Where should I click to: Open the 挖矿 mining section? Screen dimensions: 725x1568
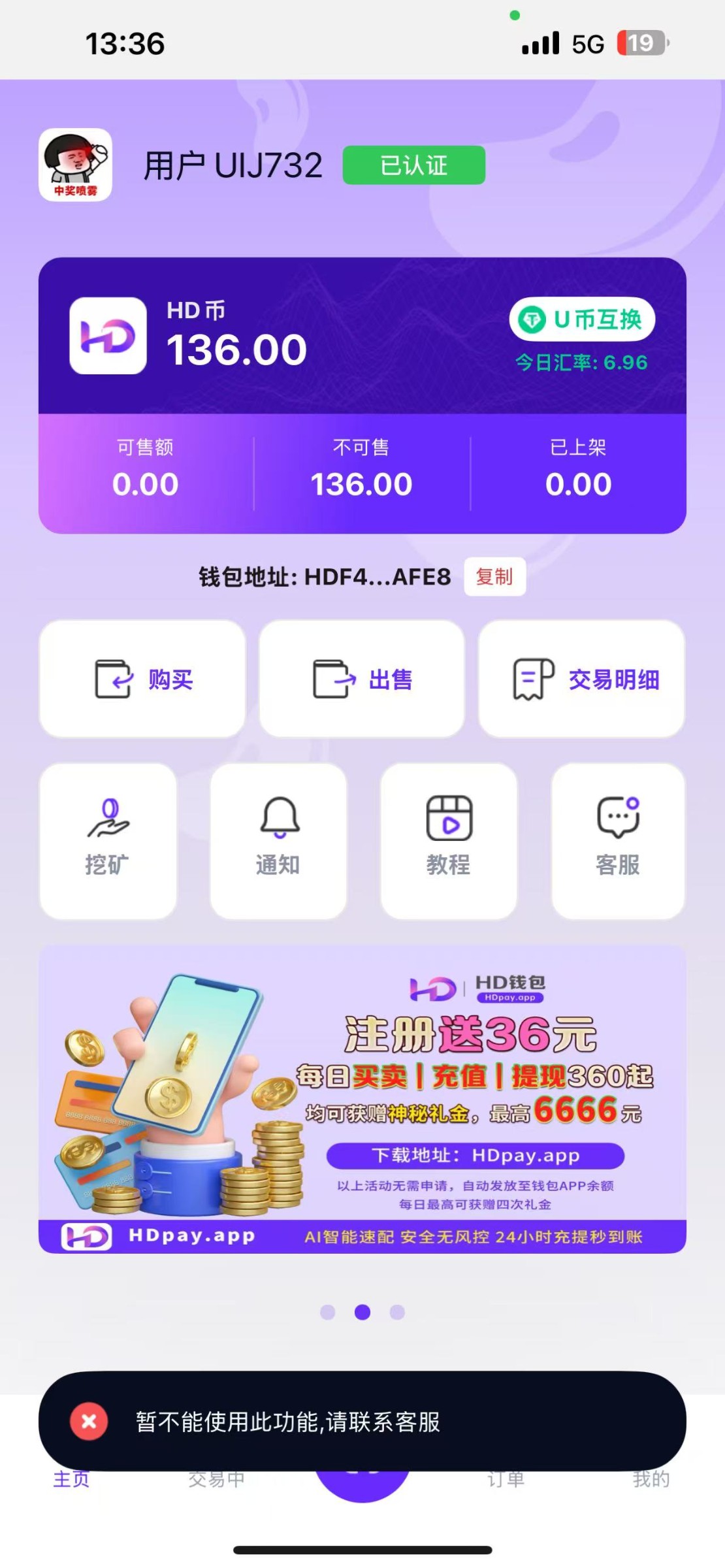108,841
